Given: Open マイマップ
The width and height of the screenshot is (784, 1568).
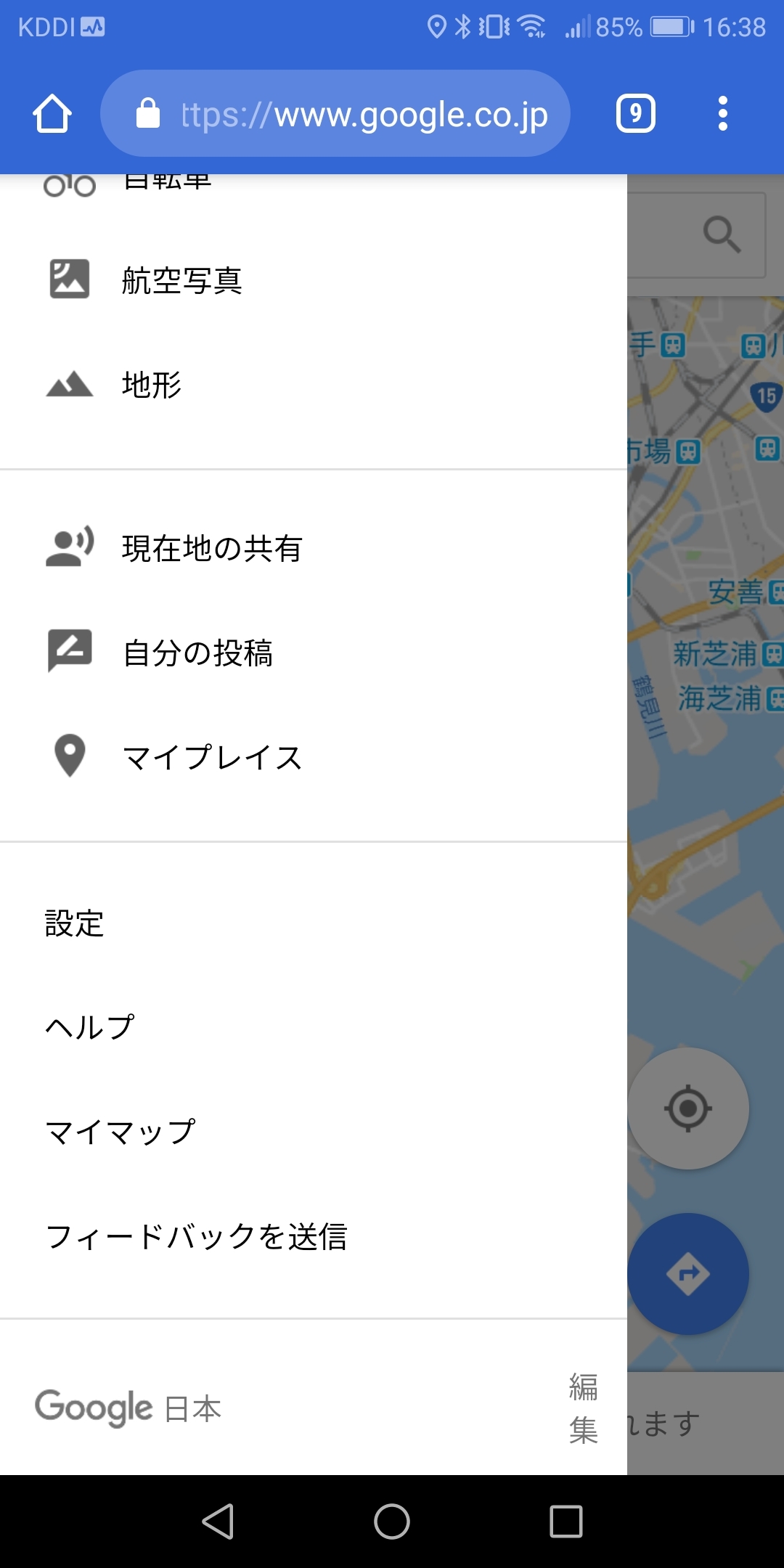Looking at the screenshot, I should tap(121, 1132).
